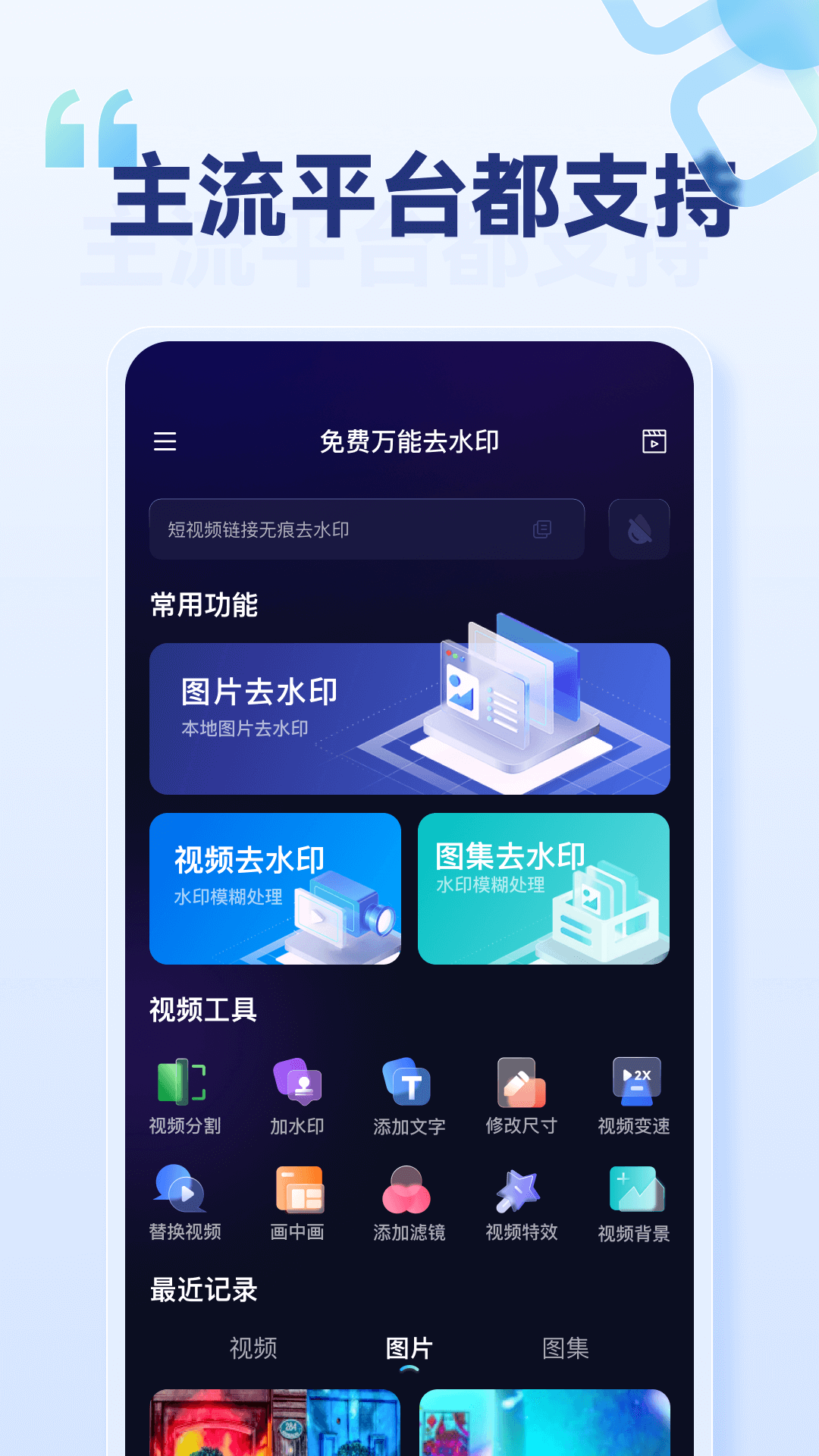Open the media player icon at top right
This screenshot has height=1456, width=819.
tap(655, 442)
